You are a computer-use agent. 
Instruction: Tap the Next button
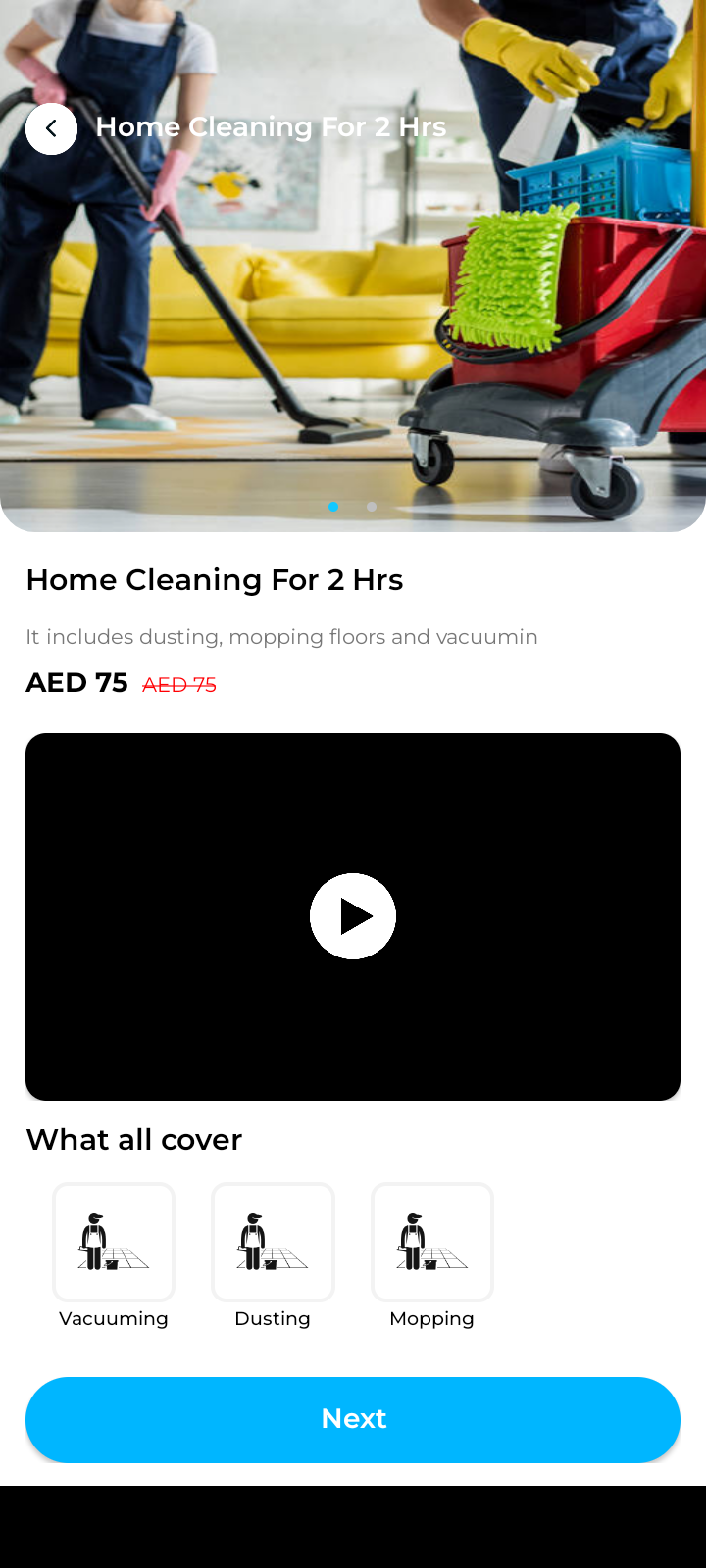[x=353, y=1419]
